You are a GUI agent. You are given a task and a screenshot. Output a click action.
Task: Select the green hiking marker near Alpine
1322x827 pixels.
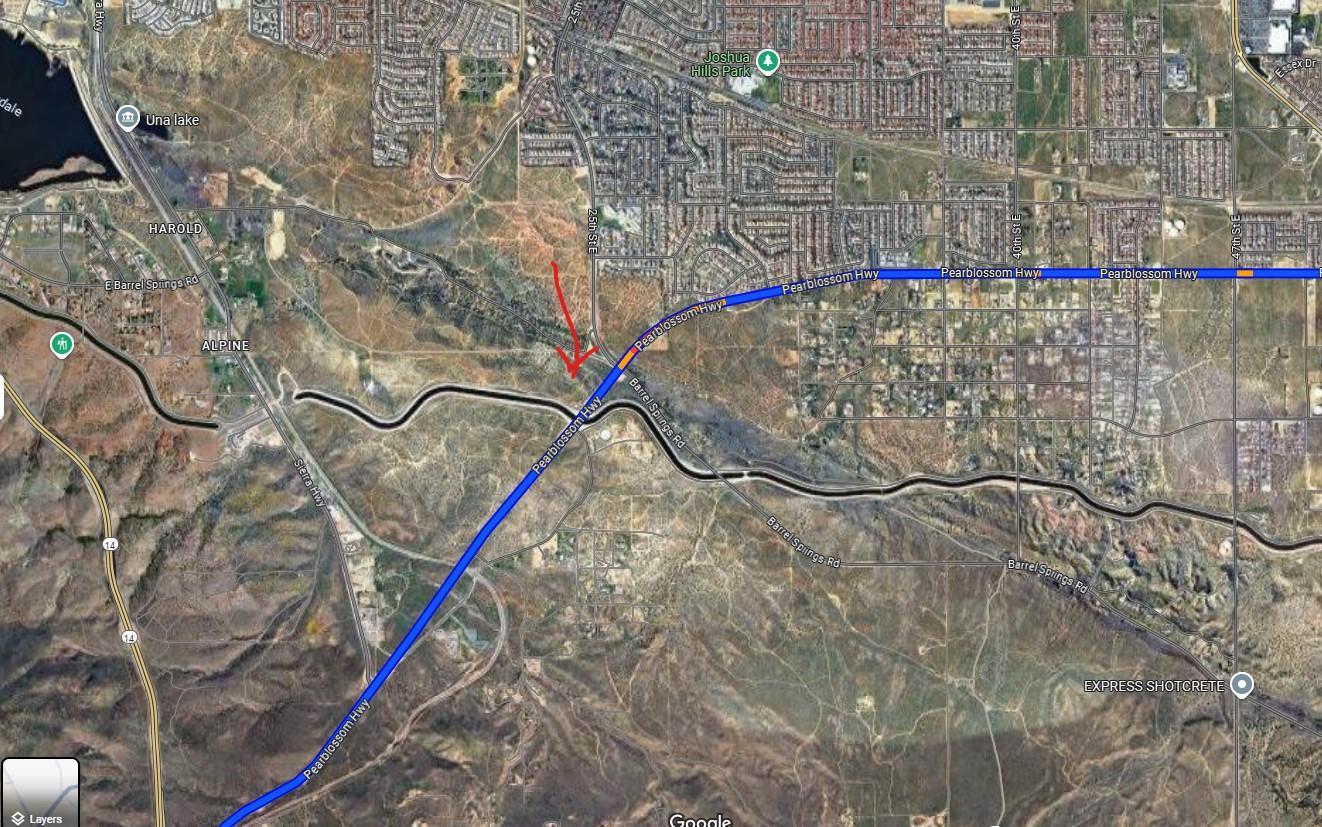point(62,345)
